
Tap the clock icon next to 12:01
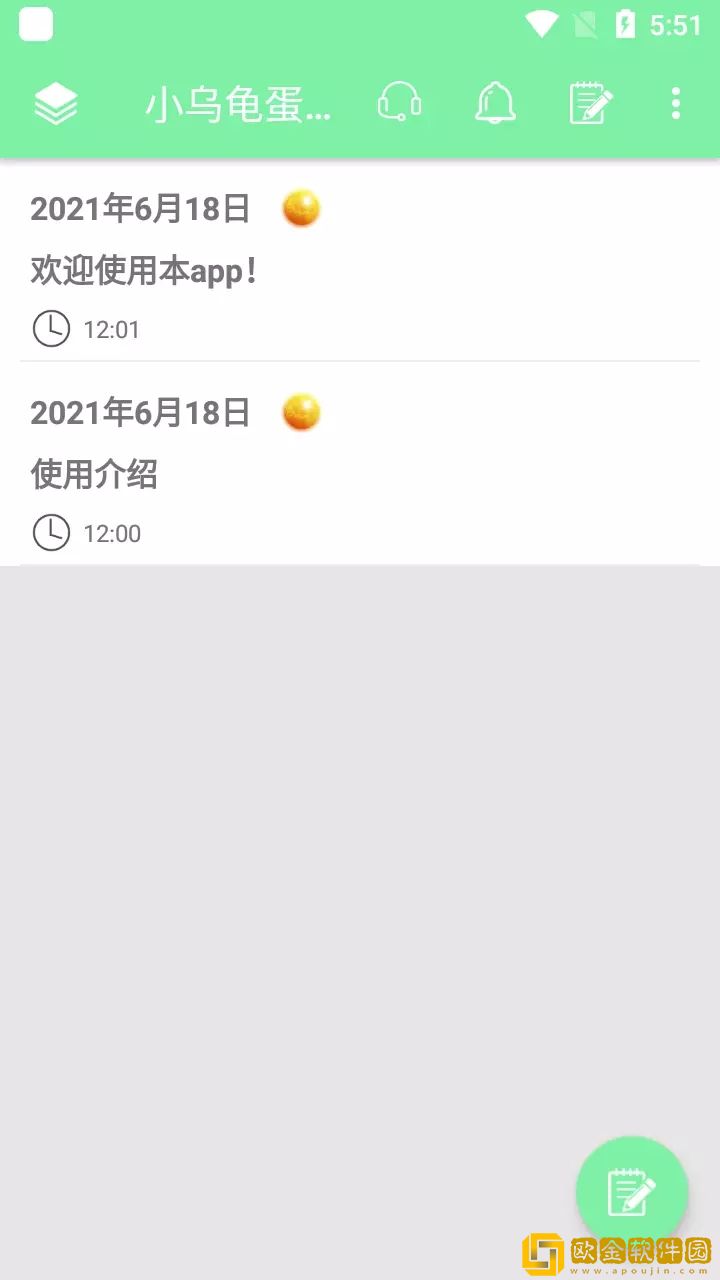click(x=51, y=329)
